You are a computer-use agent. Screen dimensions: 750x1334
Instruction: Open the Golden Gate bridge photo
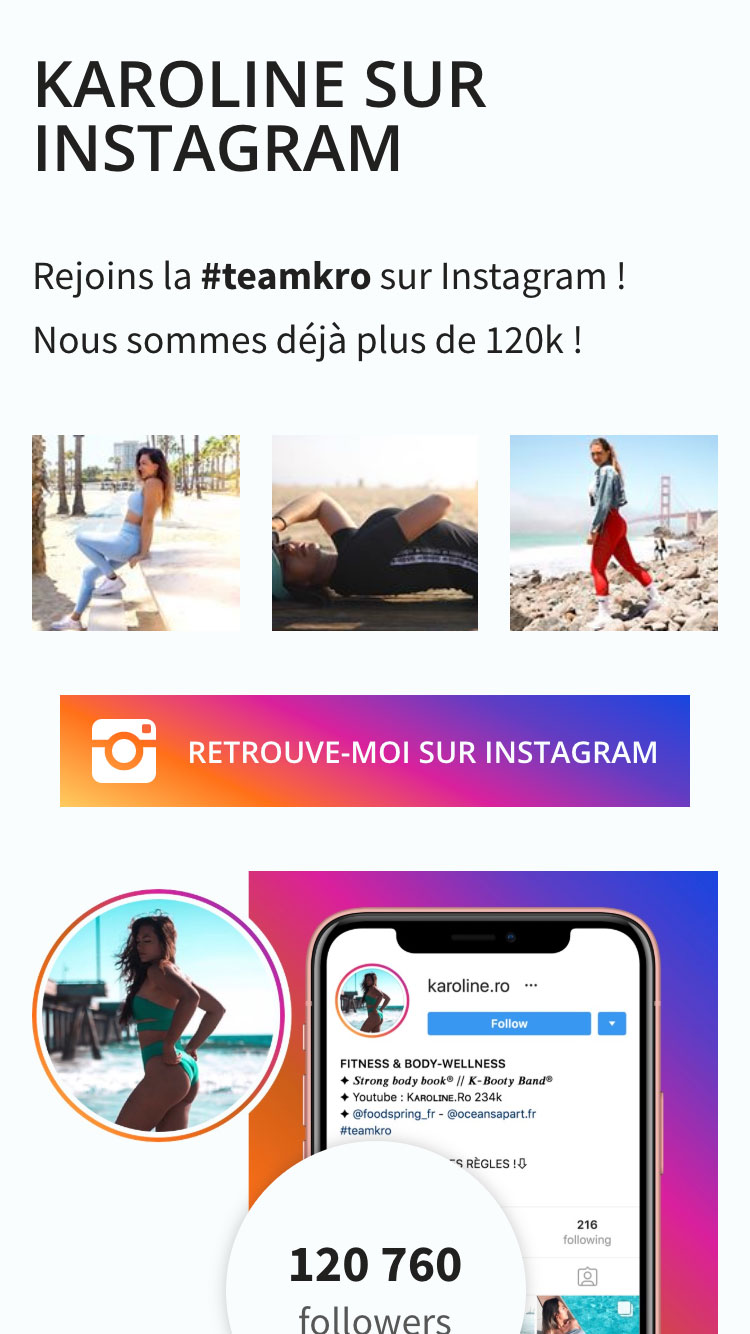614,533
